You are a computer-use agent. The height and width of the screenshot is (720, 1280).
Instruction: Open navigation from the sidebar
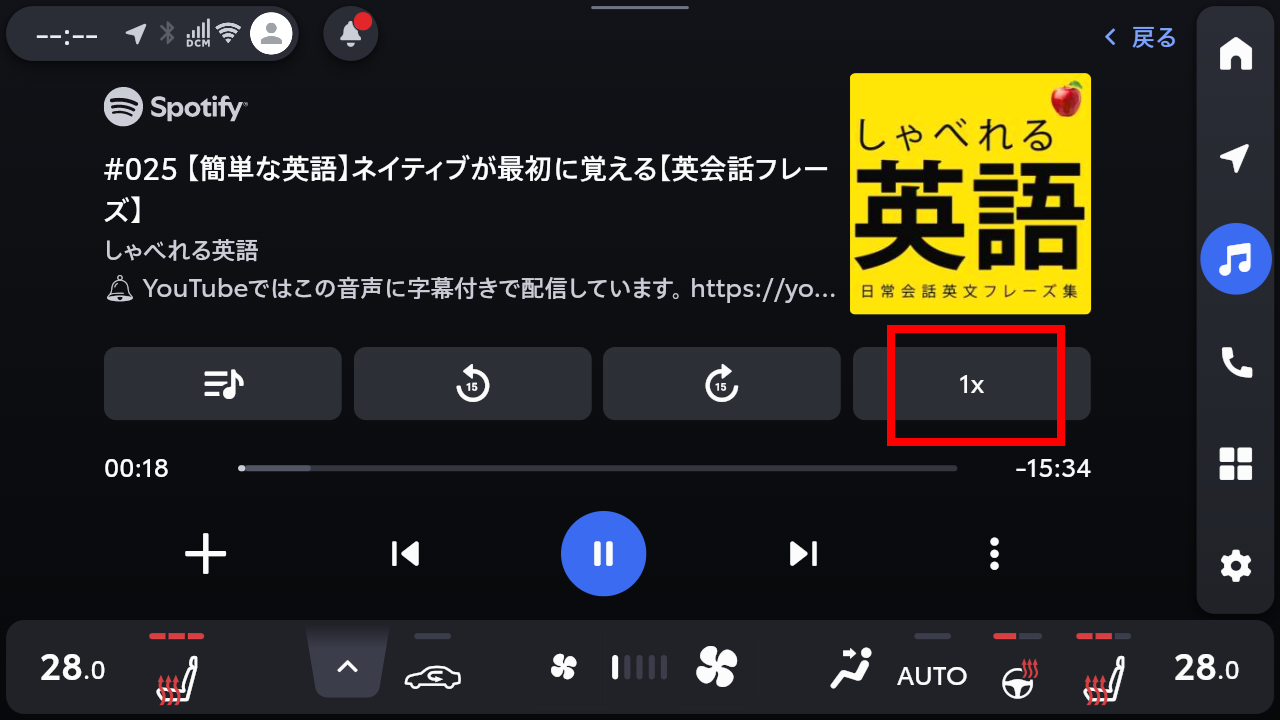point(1236,158)
